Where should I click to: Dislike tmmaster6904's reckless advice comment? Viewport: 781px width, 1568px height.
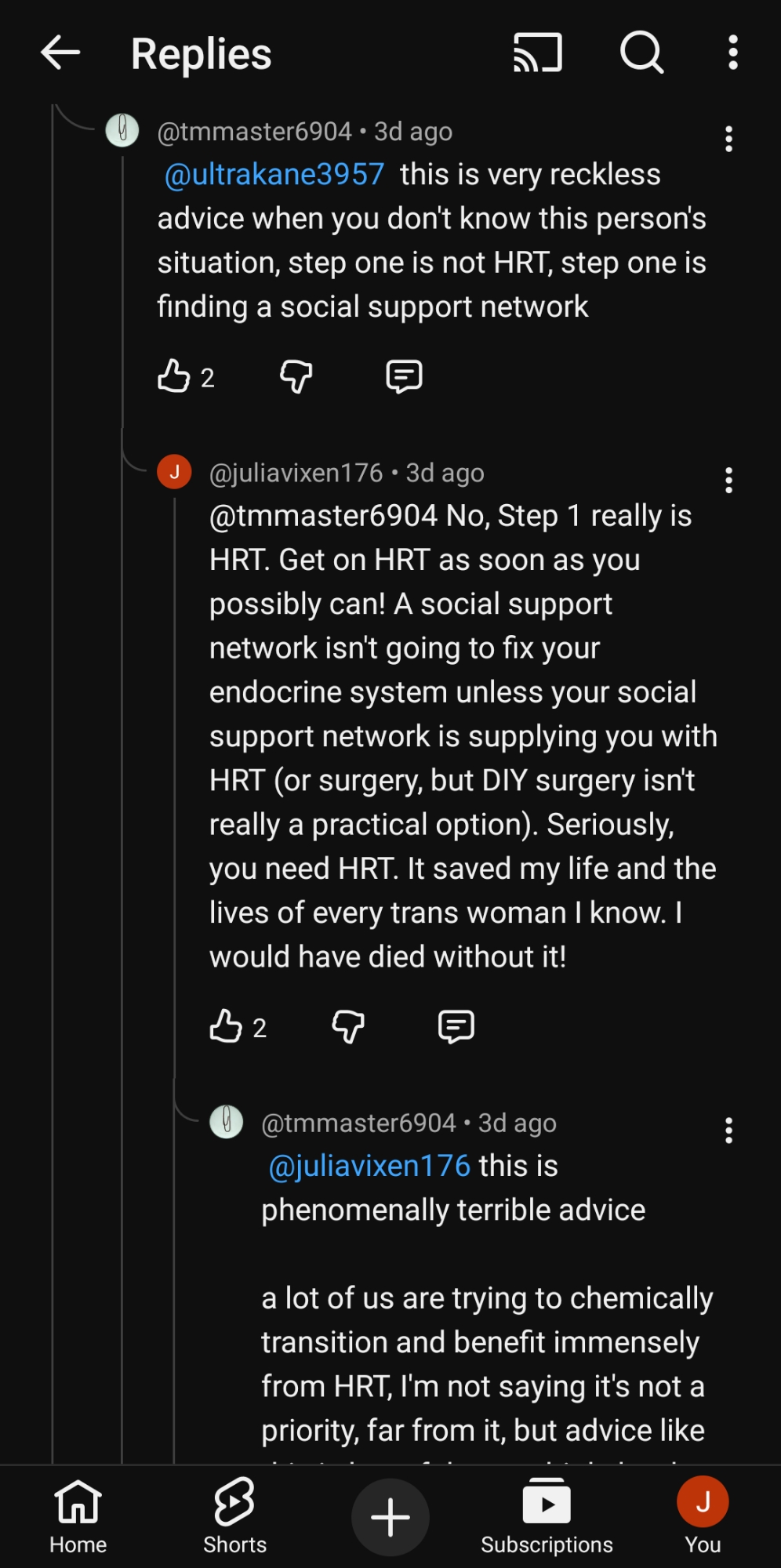[x=296, y=376]
